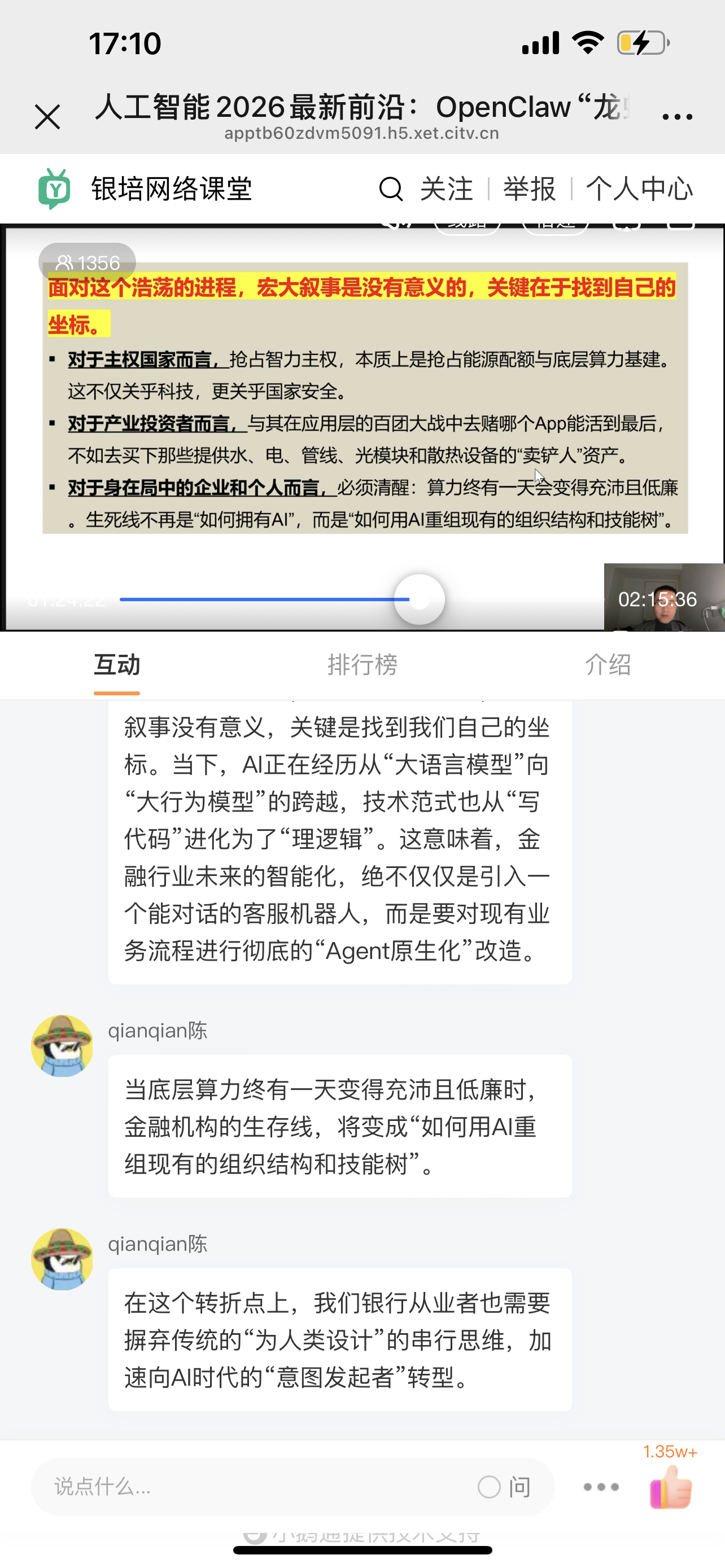Close the webpage with the X icon
Image resolution: width=725 pixels, height=1568 pixels.
(47, 117)
